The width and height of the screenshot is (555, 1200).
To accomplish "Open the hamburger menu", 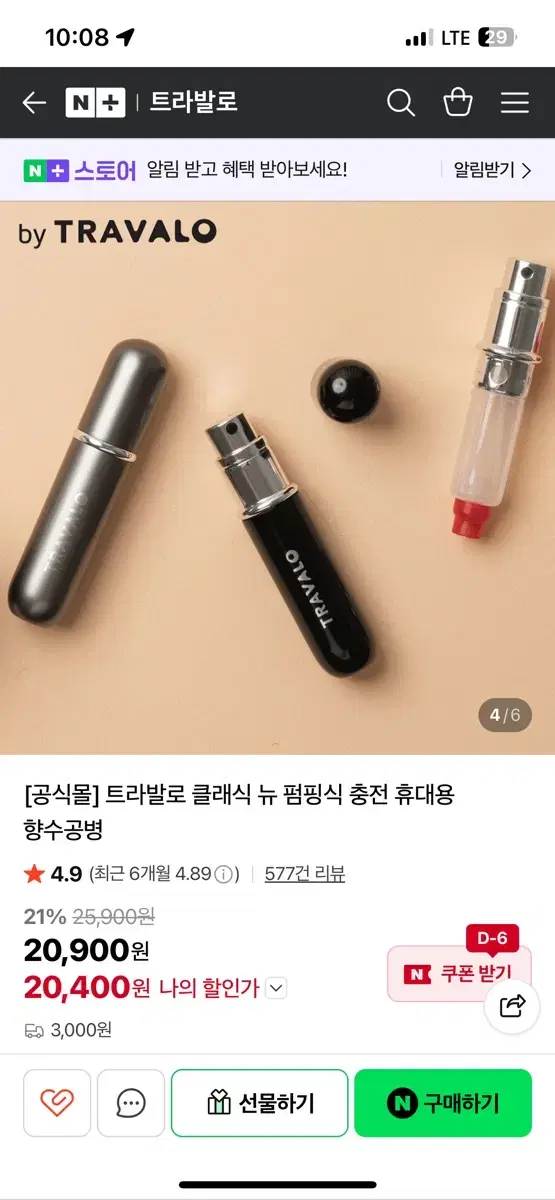I will point(515,103).
